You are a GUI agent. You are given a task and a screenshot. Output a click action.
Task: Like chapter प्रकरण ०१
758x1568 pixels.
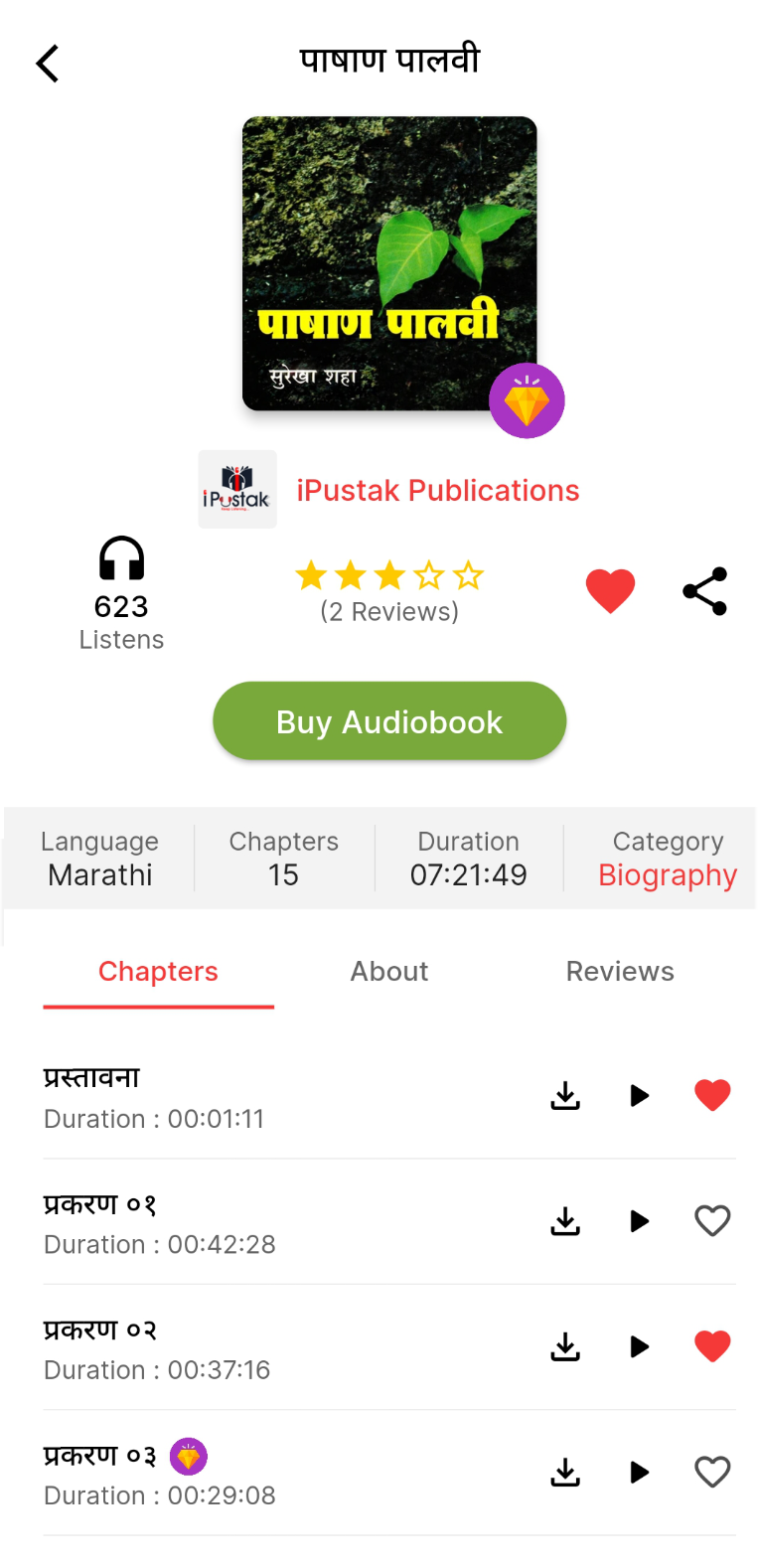click(x=712, y=1220)
